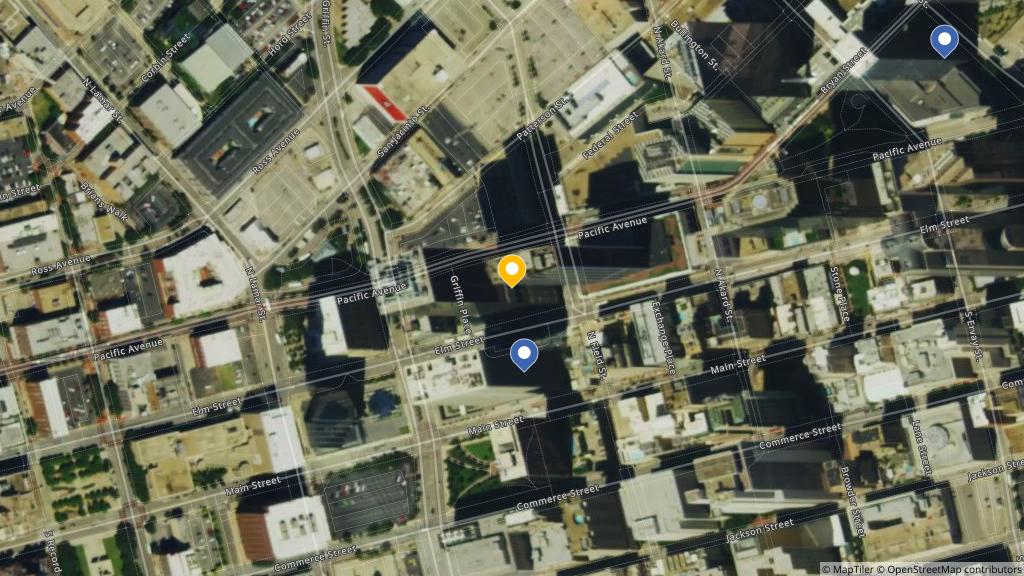Open the blue pin near Elm Street
This screenshot has width=1024, height=576.
(524, 353)
